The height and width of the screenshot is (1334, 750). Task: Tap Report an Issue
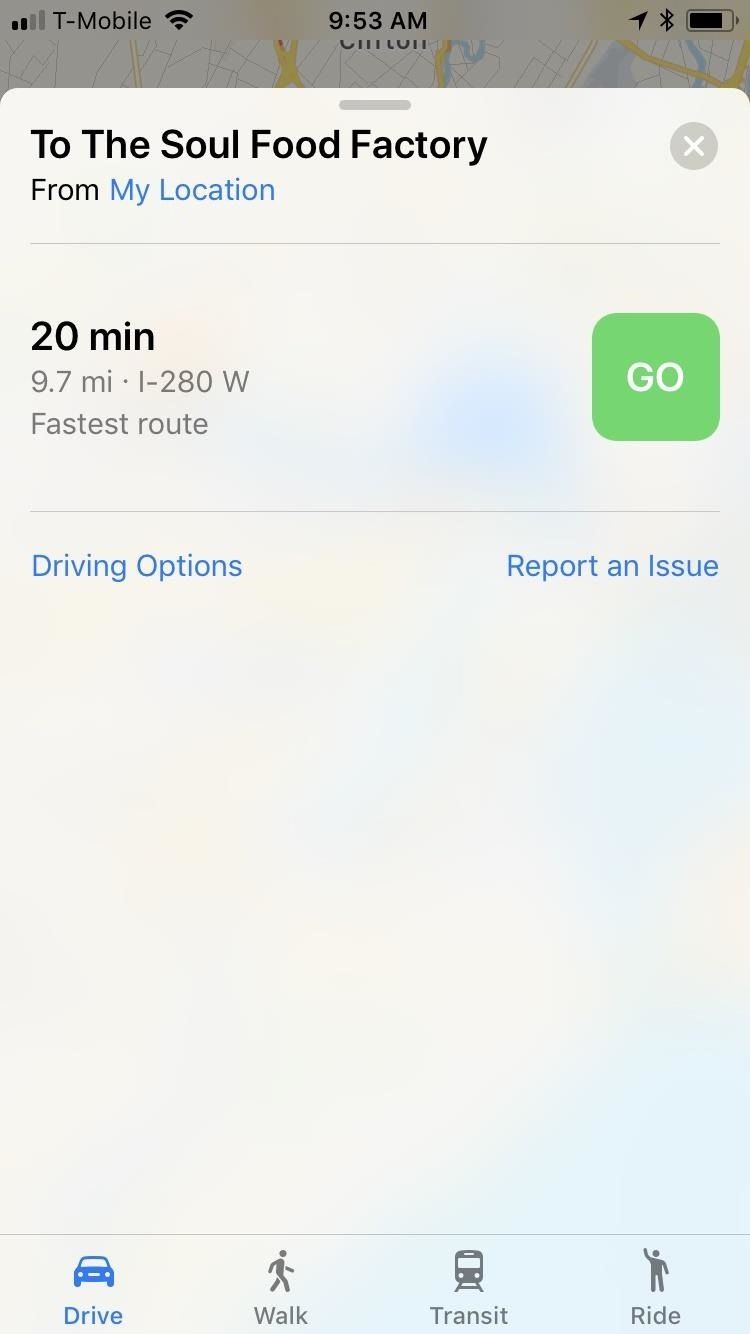612,565
